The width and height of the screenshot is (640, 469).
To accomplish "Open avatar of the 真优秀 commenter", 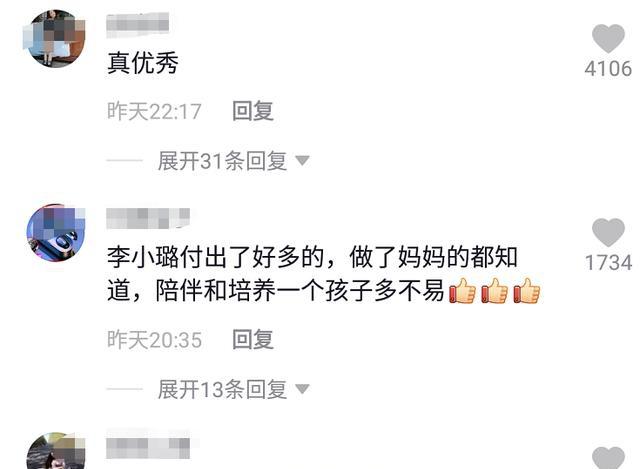I will [x=55, y=39].
